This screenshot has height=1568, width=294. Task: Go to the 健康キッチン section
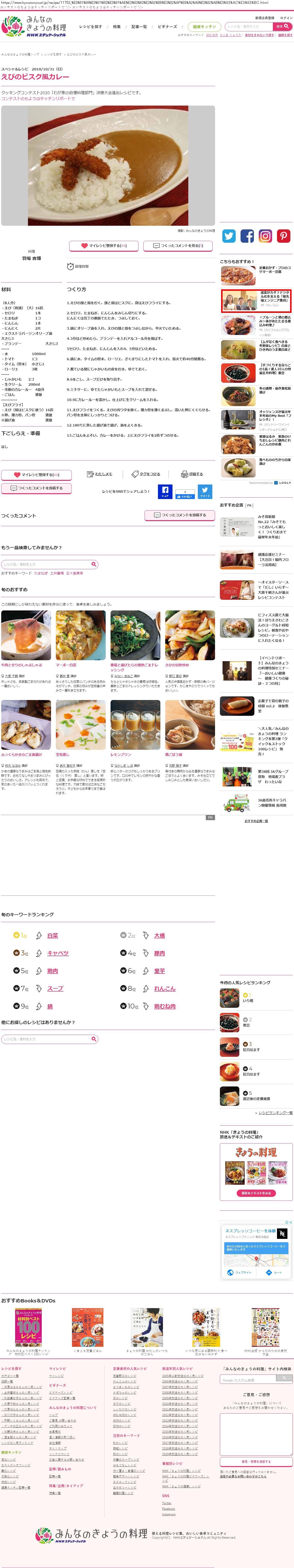tap(204, 27)
